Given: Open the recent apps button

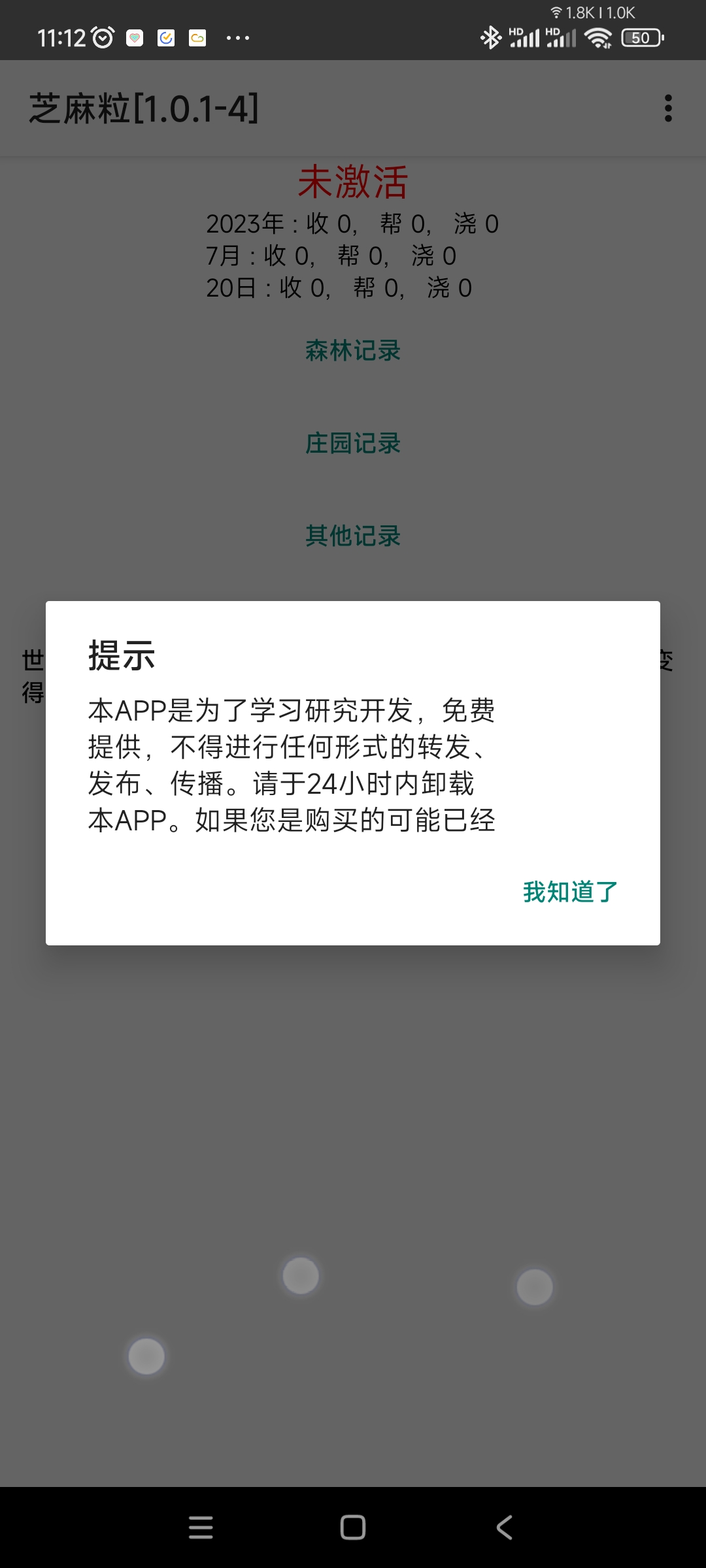Looking at the screenshot, I should click(x=201, y=1527).
